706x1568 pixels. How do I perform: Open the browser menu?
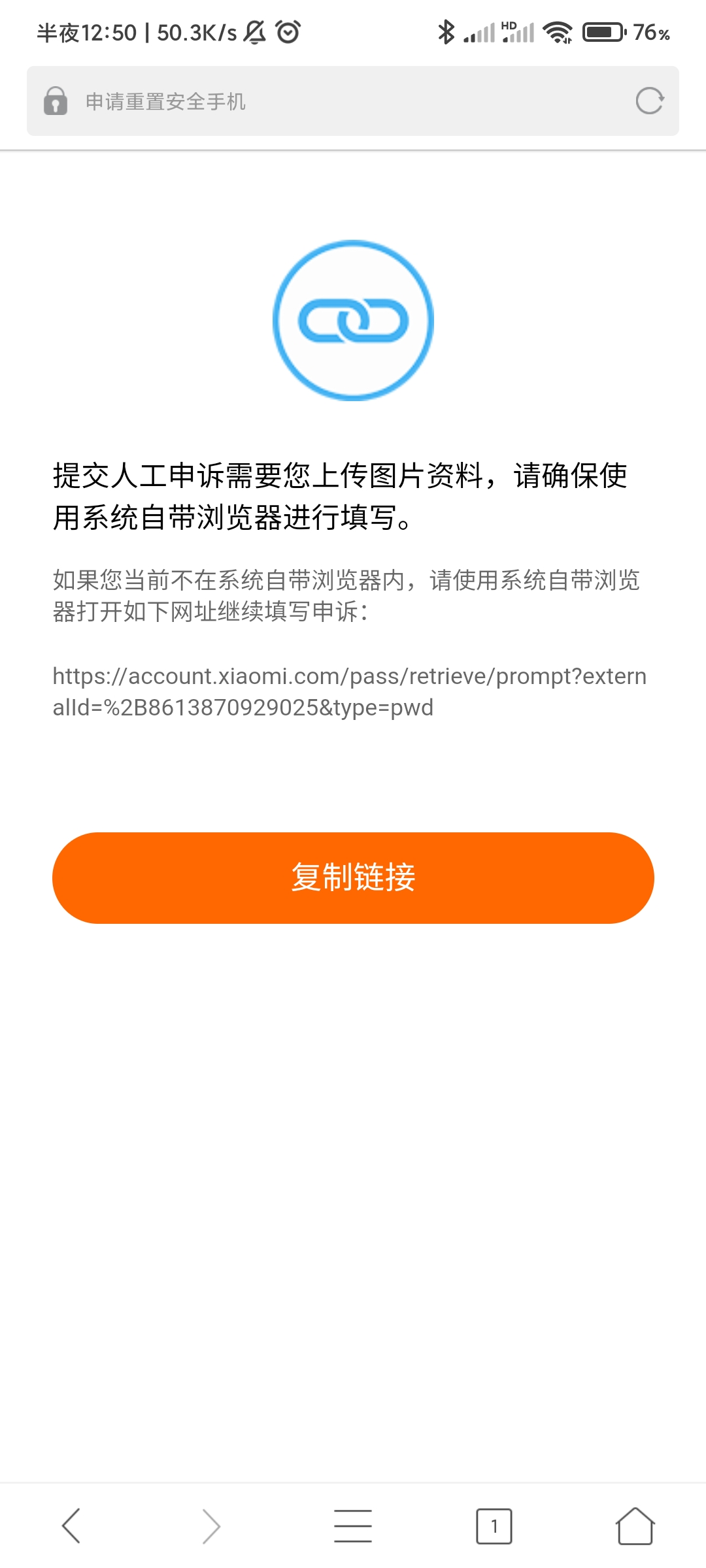pos(353,1526)
